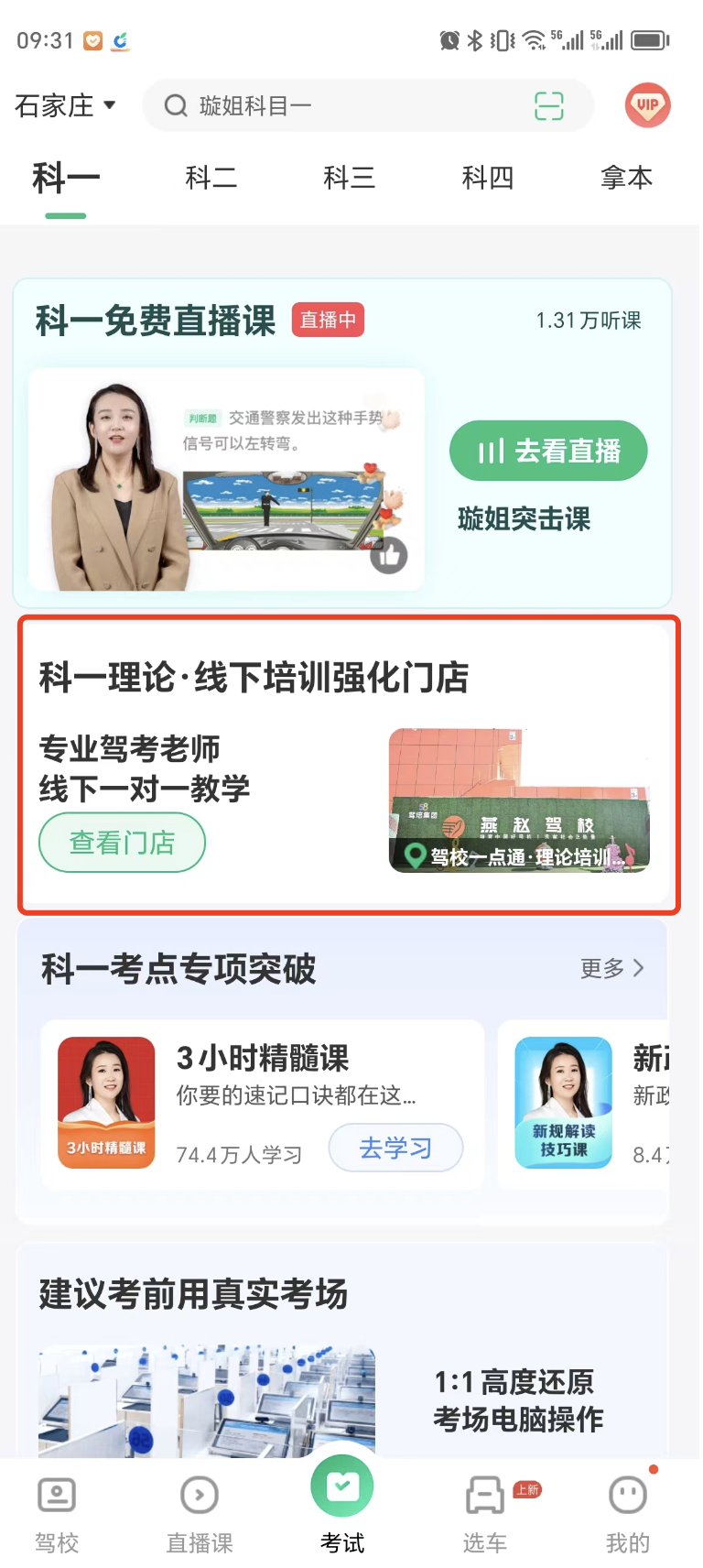View 更多 in 科一考点专项突破
The width and height of the screenshot is (703, 1568).
(611, 968)
